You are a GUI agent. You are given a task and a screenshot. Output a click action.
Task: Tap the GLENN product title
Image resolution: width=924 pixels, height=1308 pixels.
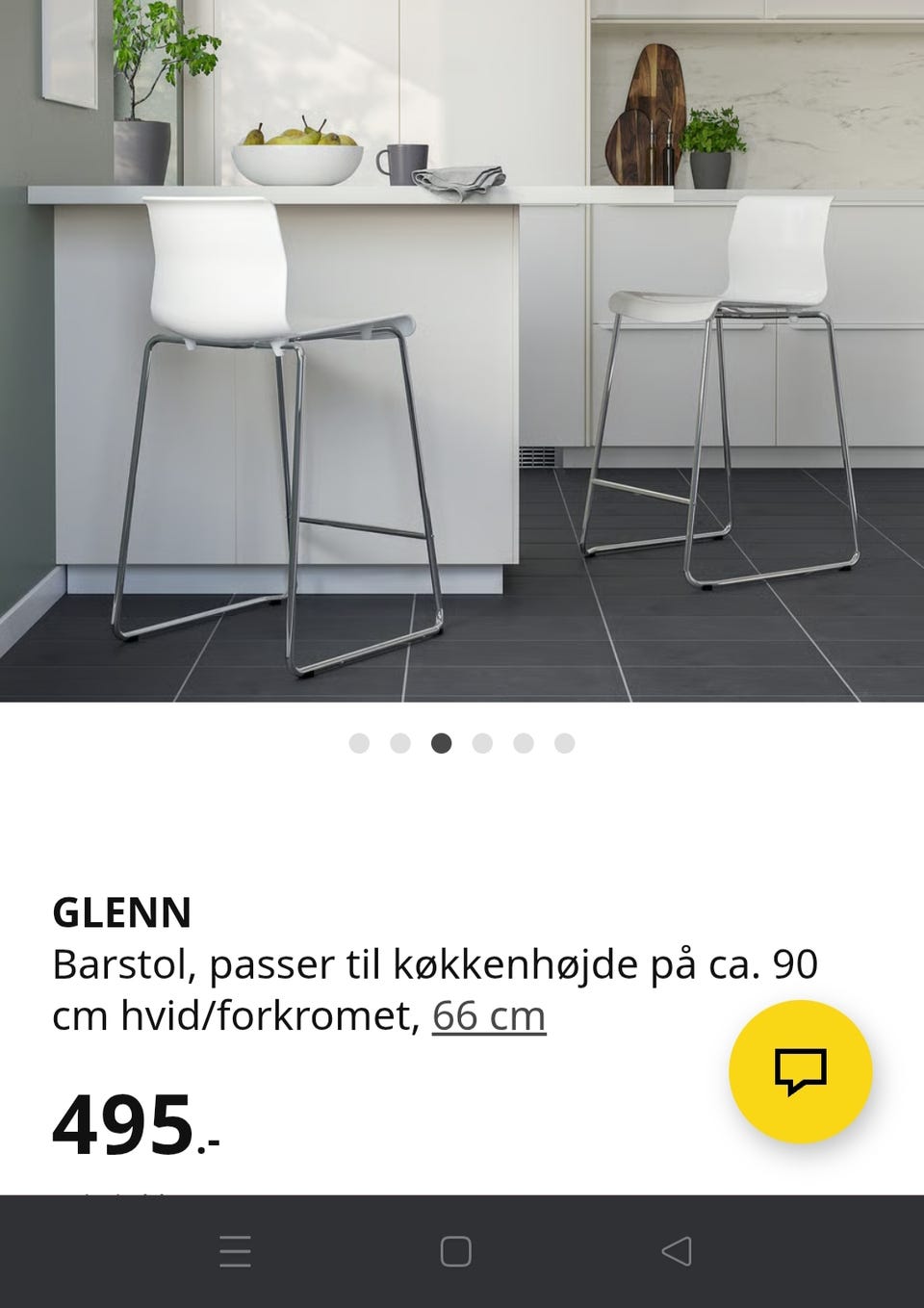pos(125,913)
